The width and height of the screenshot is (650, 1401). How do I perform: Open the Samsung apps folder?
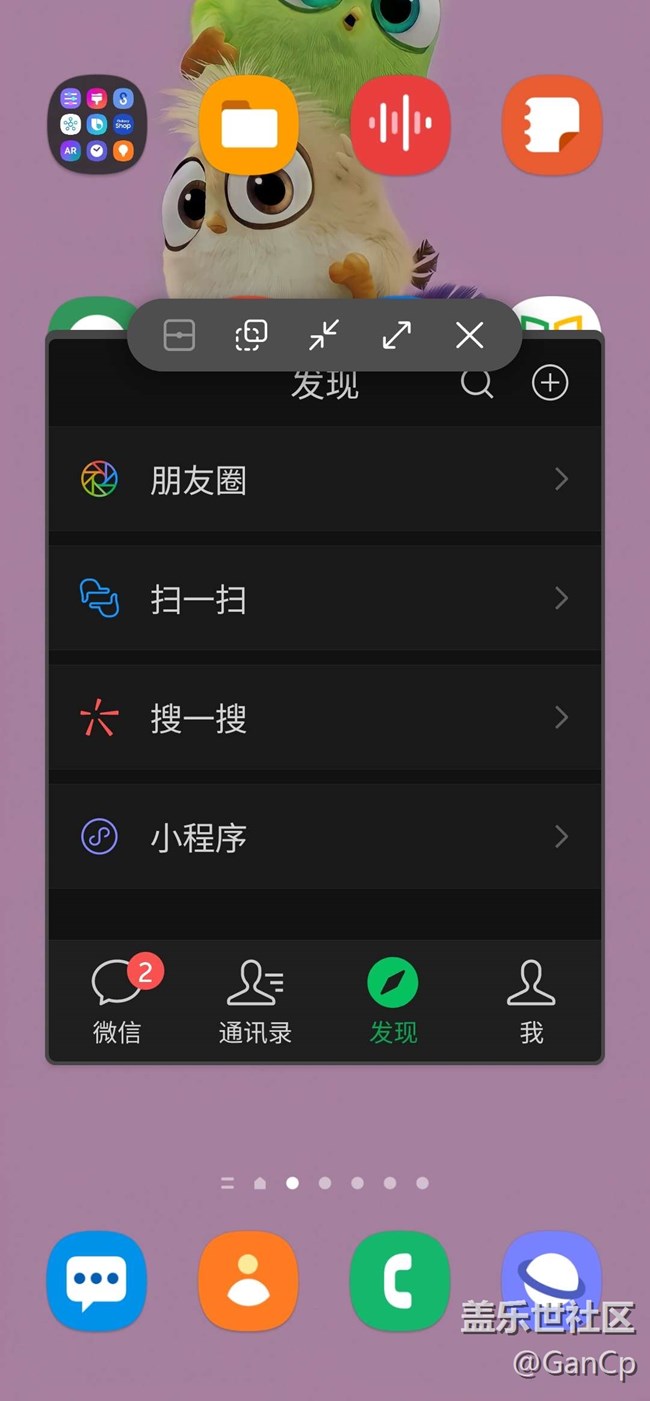click(x=97, y=125)
